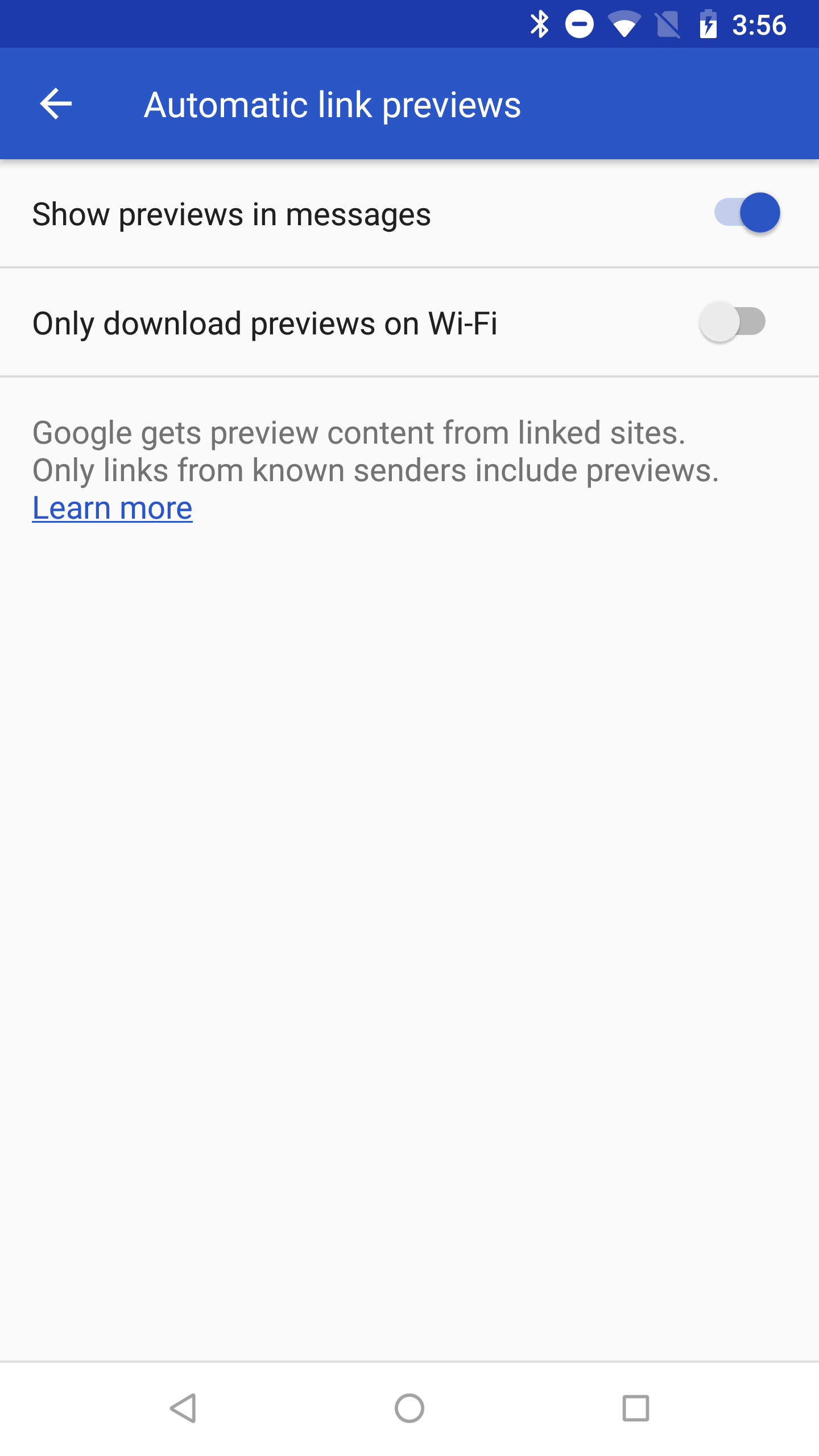
Task: Tap the Do Not Disturb status icon
Action: [x=579, y=24]
